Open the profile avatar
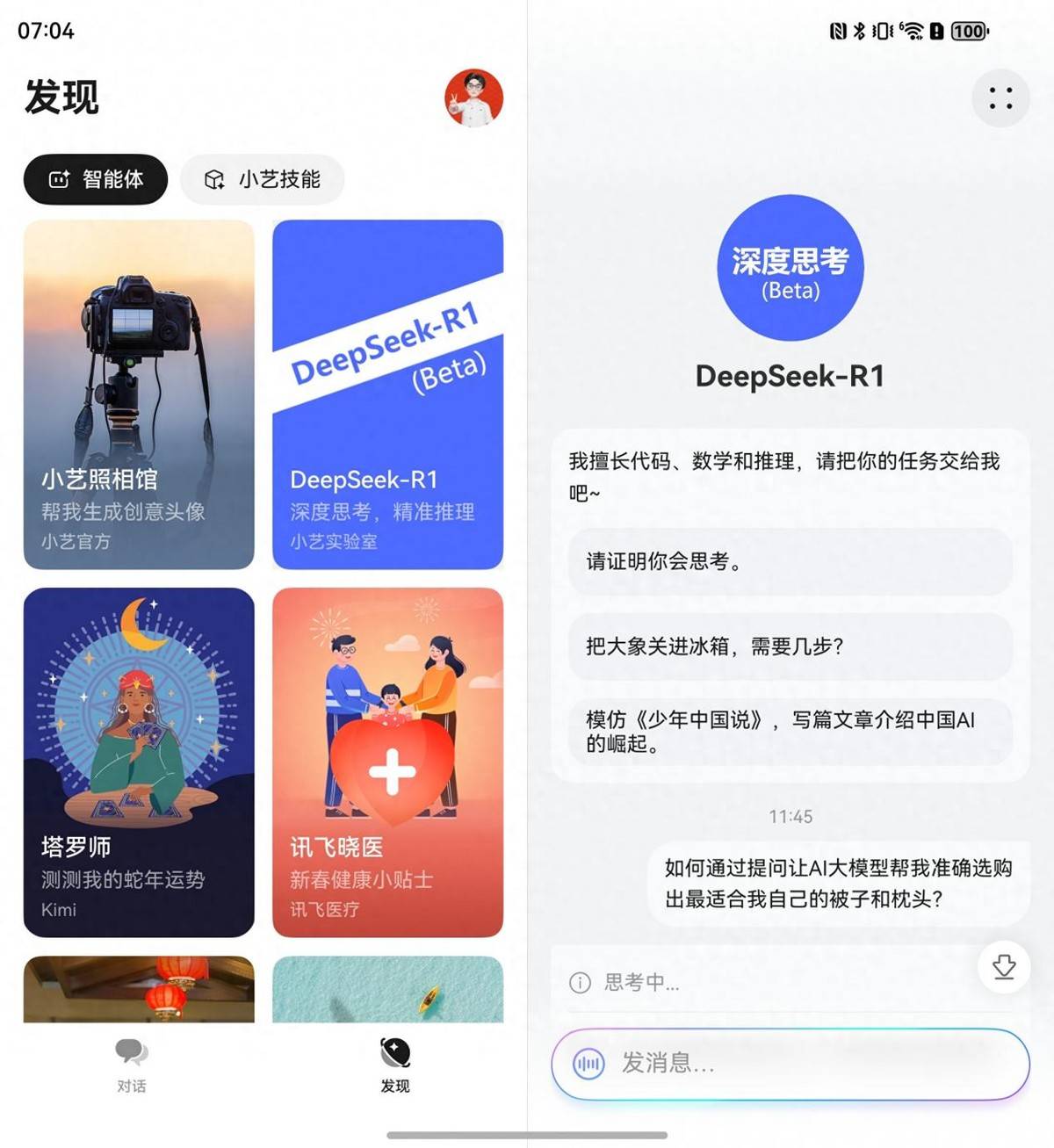The height and width of the screenshot is (1148, 1054). [473, 98]
